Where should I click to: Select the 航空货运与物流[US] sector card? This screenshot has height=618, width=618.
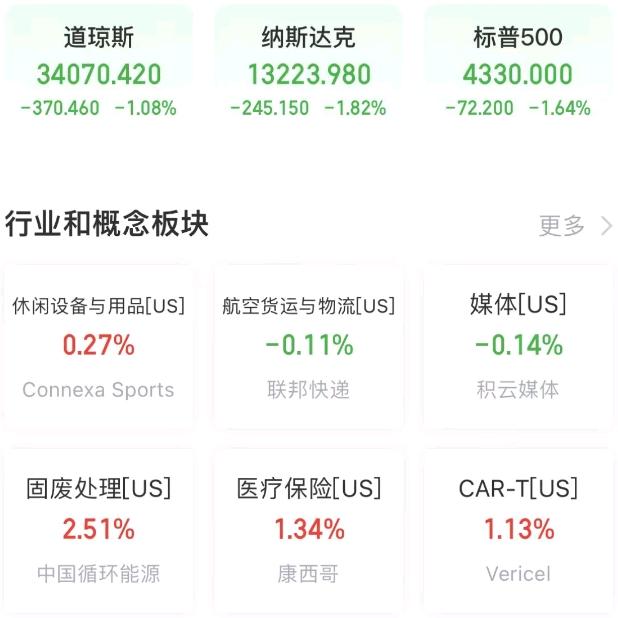[308, 346]
